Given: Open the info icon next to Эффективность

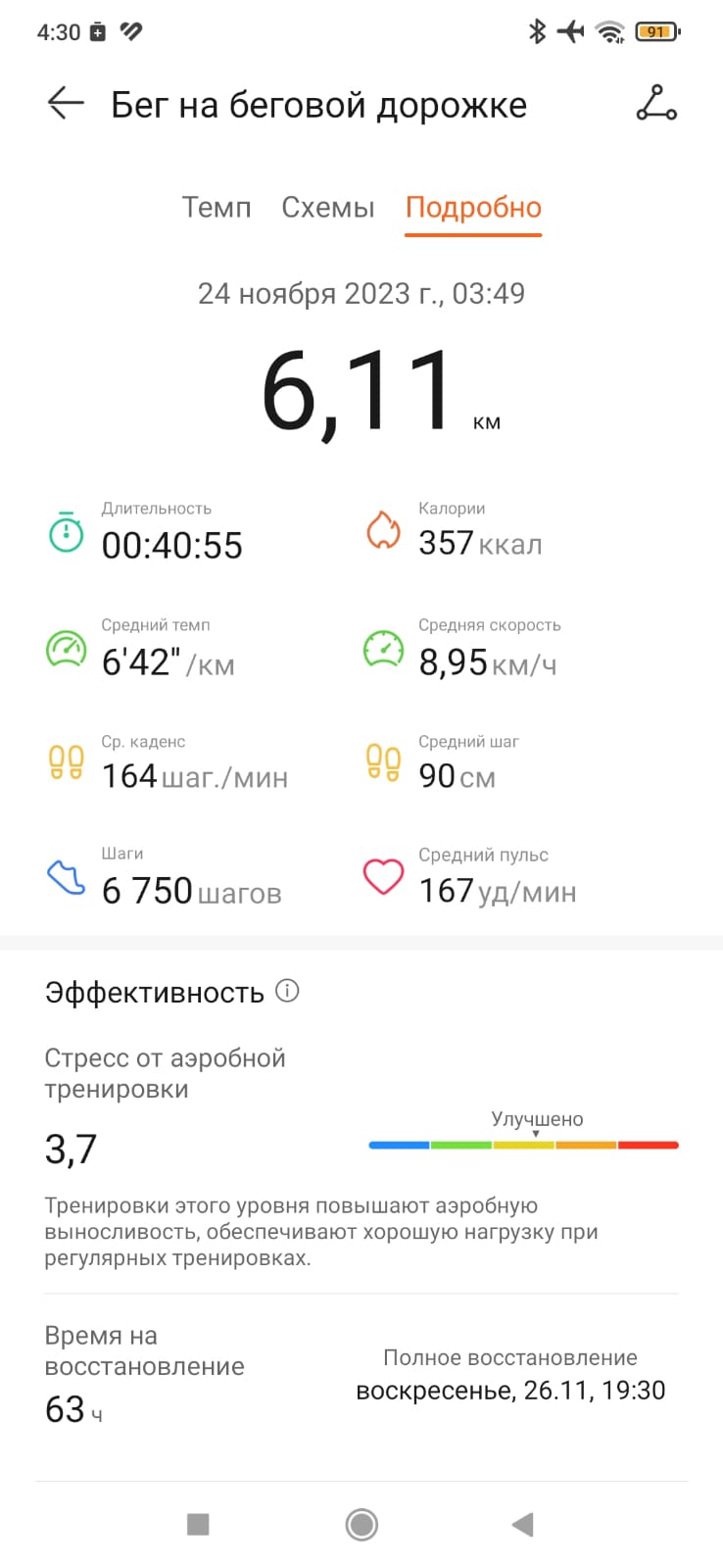Looking at the screenshot, I should tap(287, 991).
